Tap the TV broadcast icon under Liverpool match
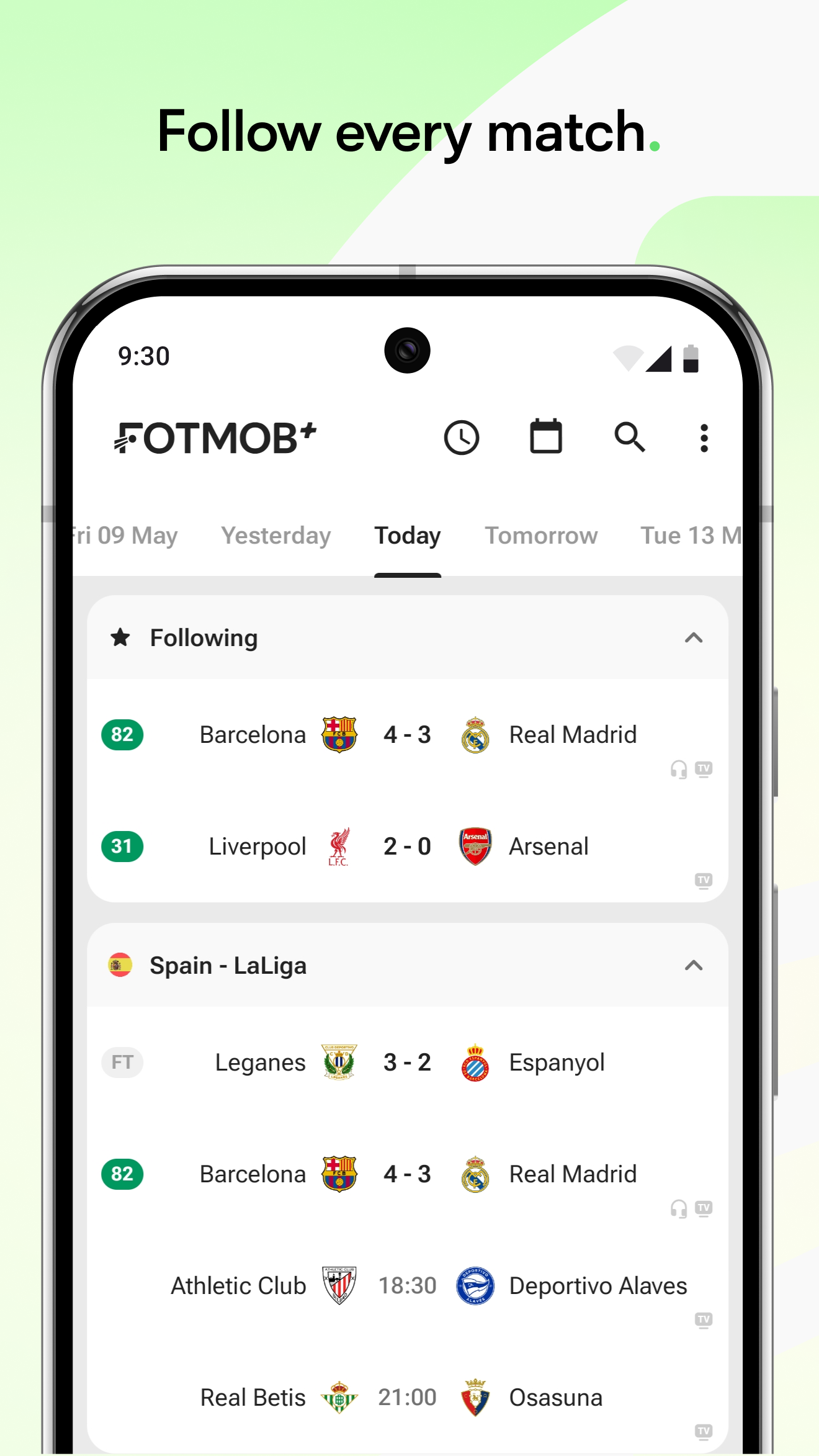 pyautogui.click(x=703, y=881)
